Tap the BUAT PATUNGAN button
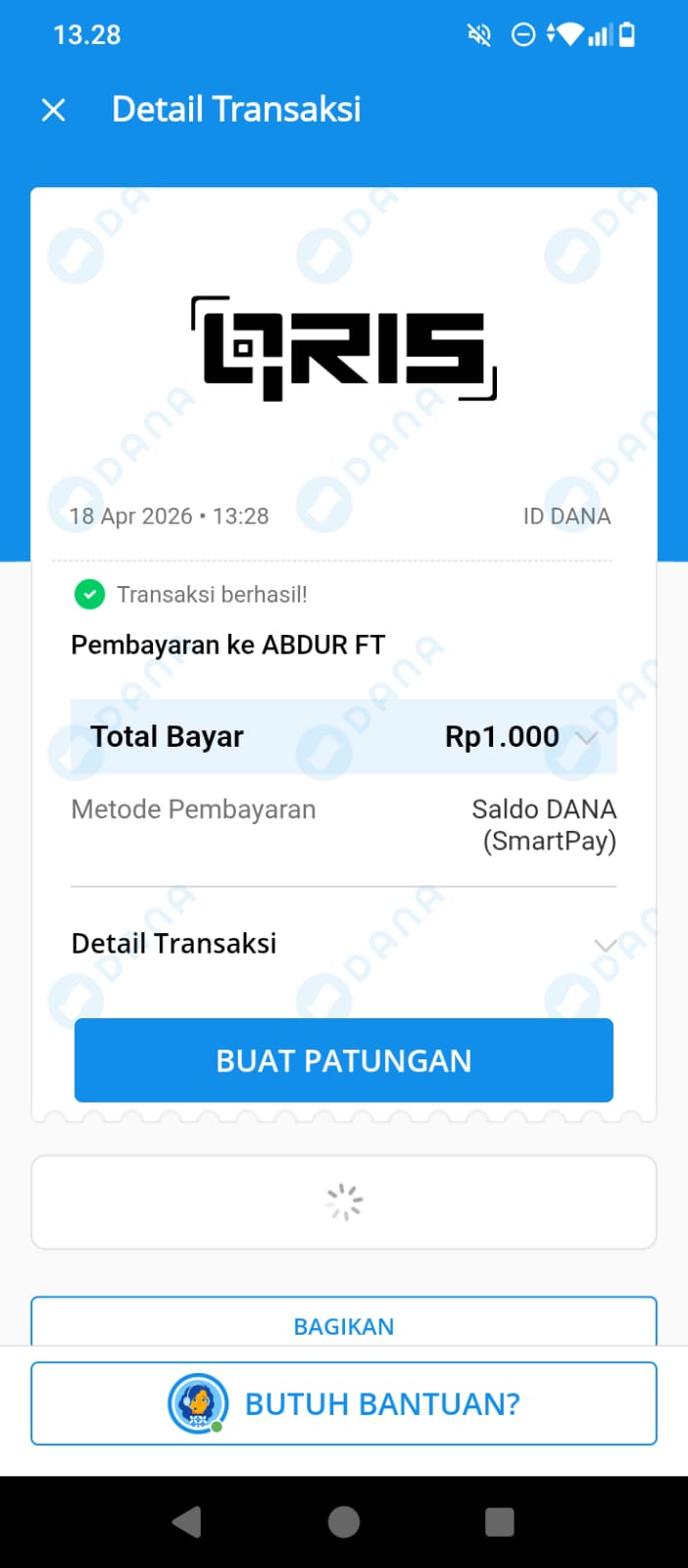The height and width of the screenshot is (1568, 688). 344,1060
